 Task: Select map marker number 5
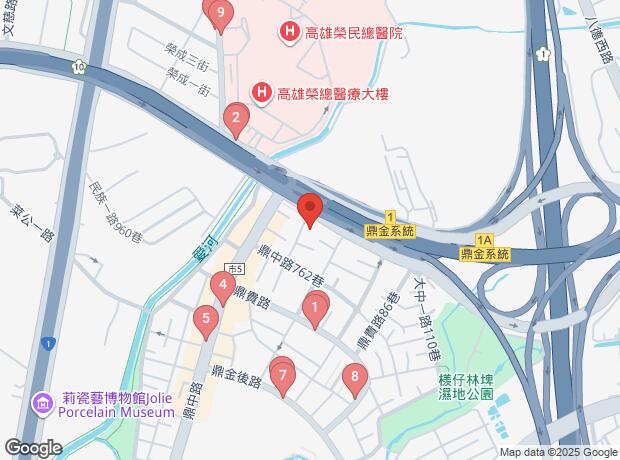click(x=205, y=321)
